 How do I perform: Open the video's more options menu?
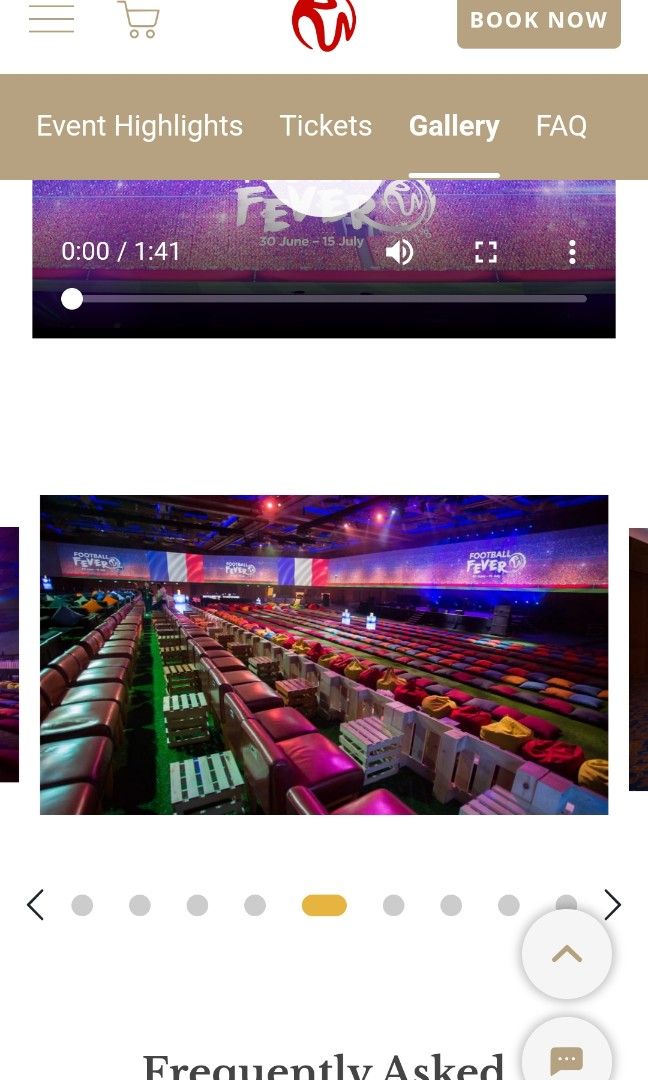(572, 251)
